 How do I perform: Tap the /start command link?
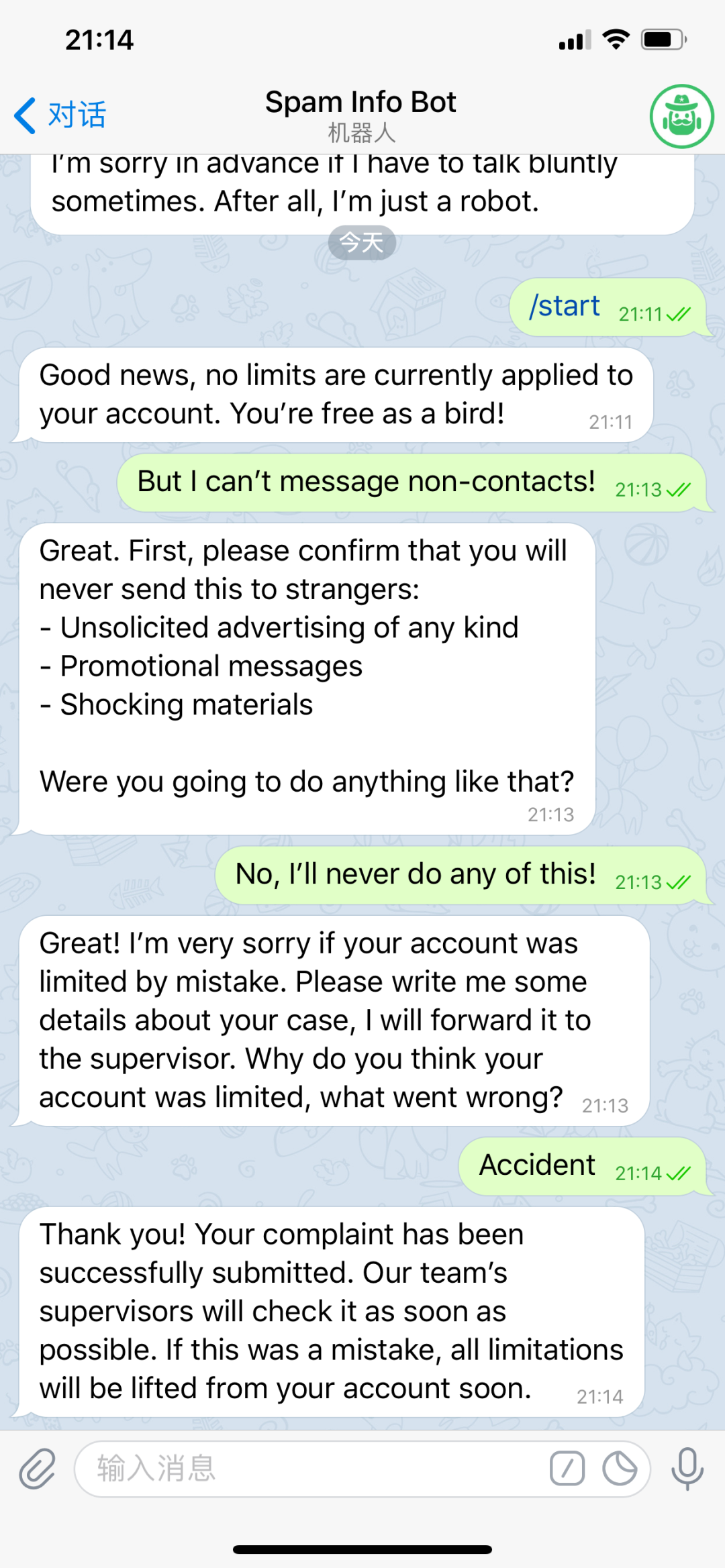pos(565,307)
